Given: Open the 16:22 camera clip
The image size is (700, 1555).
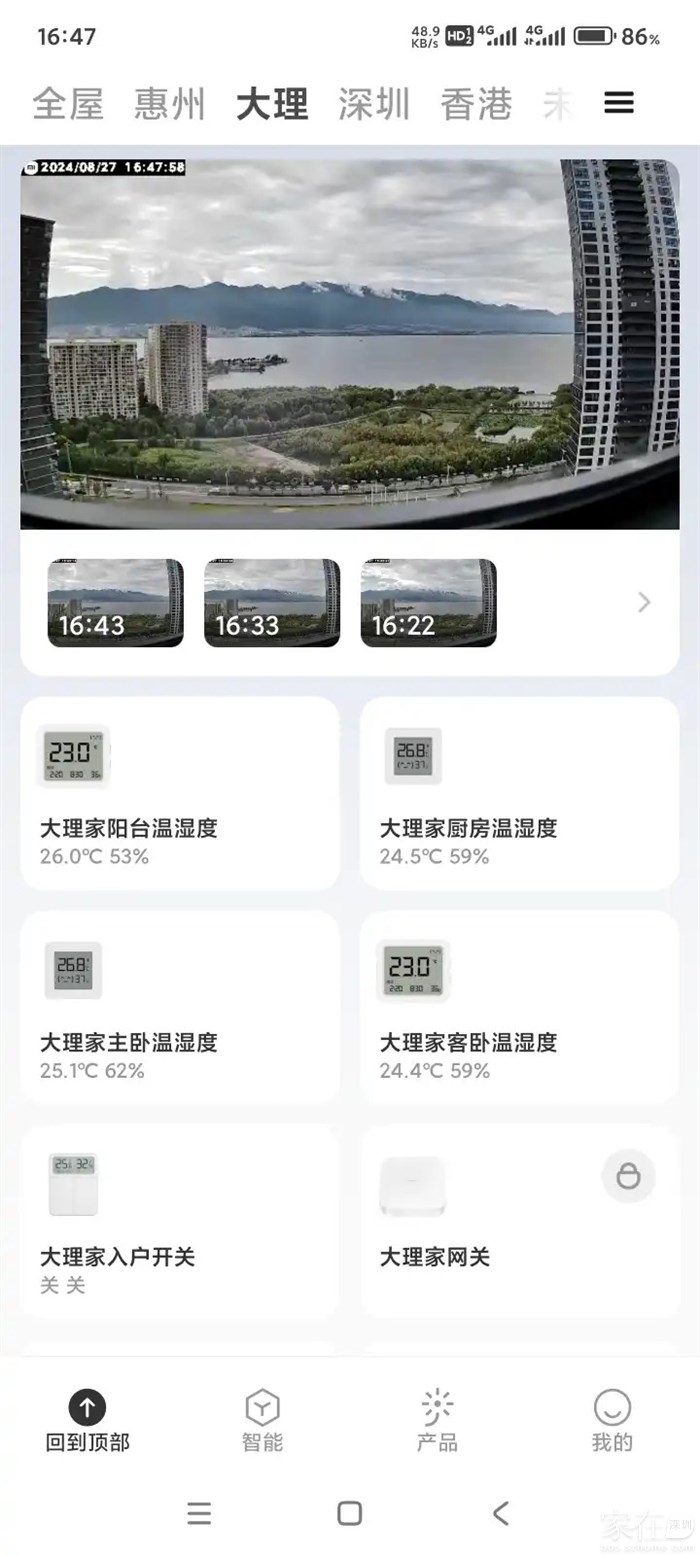Looking at the screenshot, I should coord(428,603).
